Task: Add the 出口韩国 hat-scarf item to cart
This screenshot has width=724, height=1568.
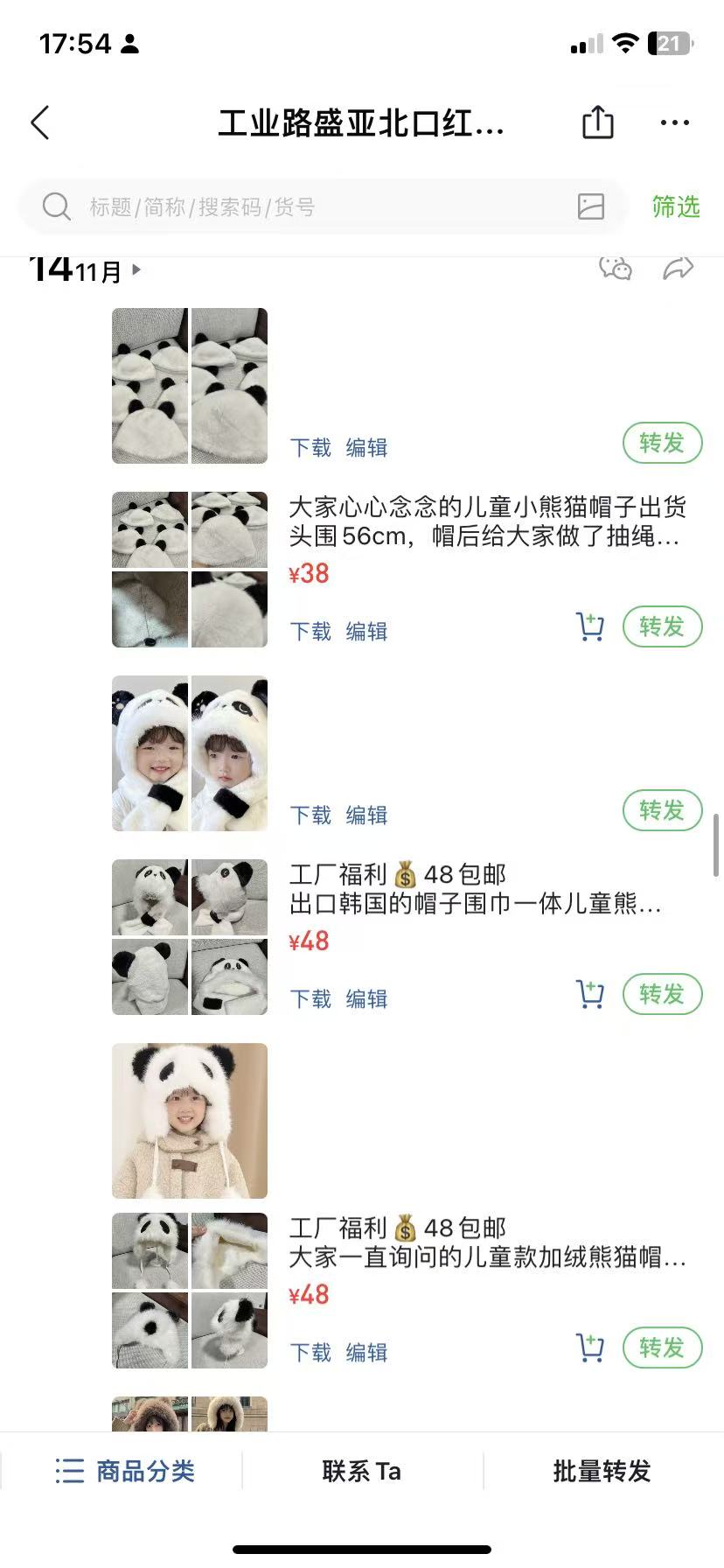Action: tap(590, 994)
